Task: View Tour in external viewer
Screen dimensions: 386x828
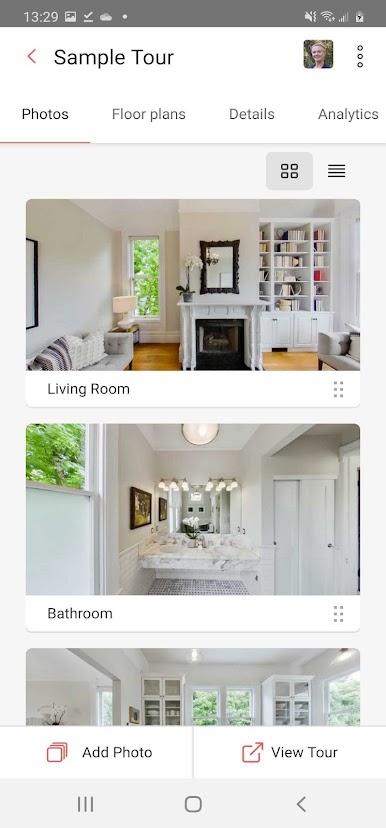Action: [290, 752]
